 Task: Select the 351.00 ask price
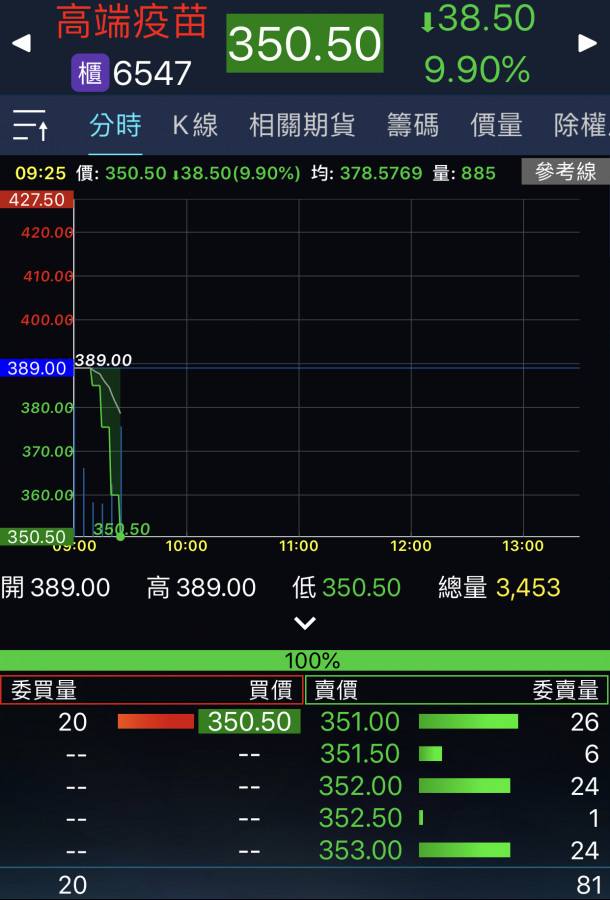tap(360, 722)
